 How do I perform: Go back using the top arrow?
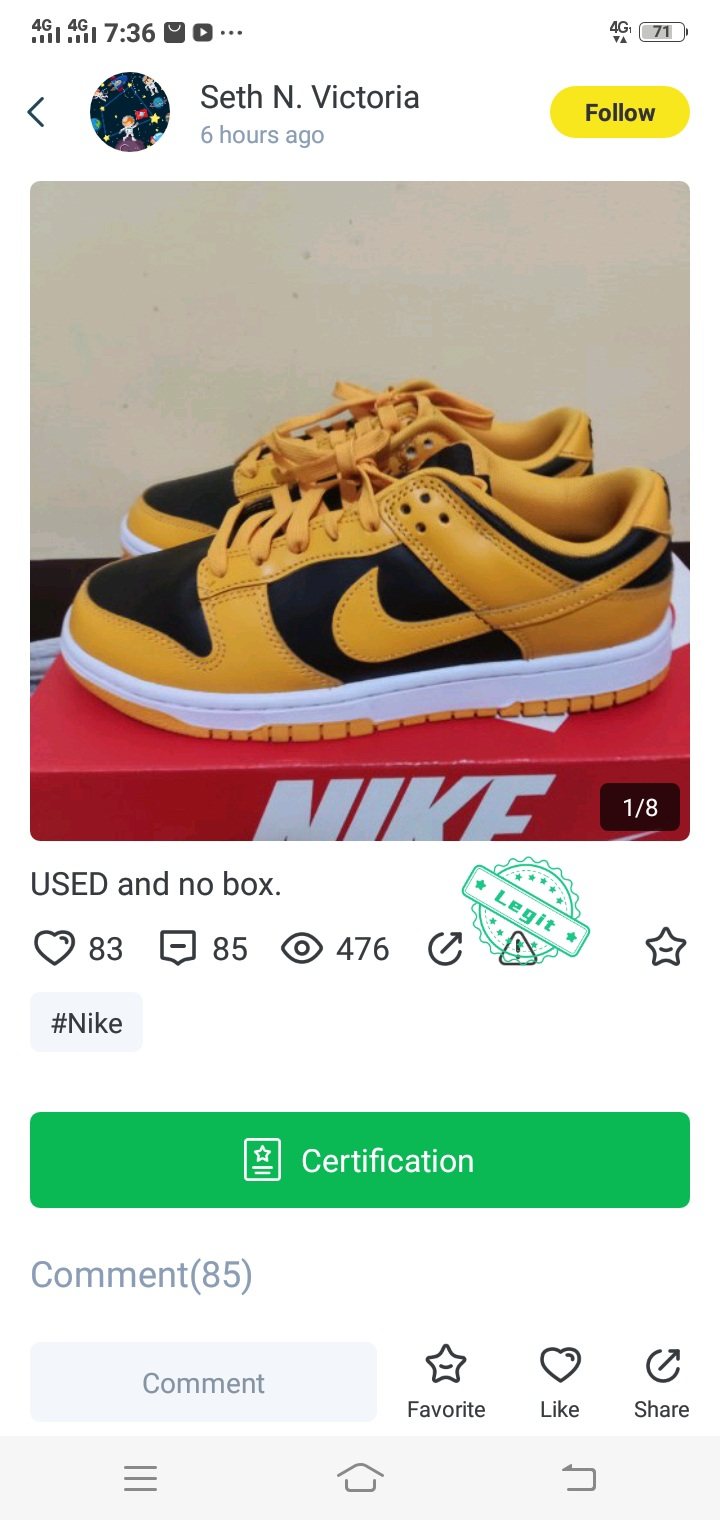pyautogui.click(x=36, y=112)
